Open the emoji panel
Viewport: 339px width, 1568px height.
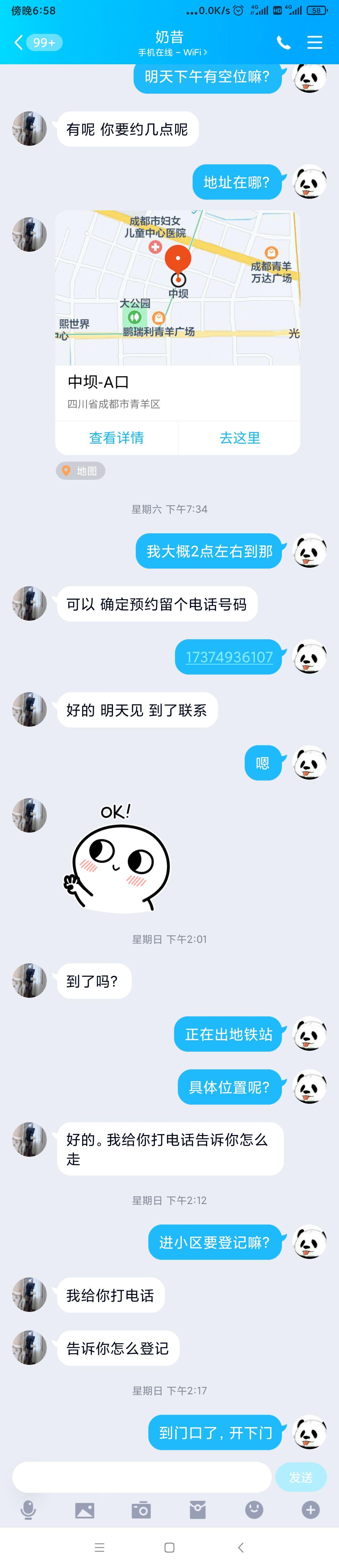pos(254,1510)
